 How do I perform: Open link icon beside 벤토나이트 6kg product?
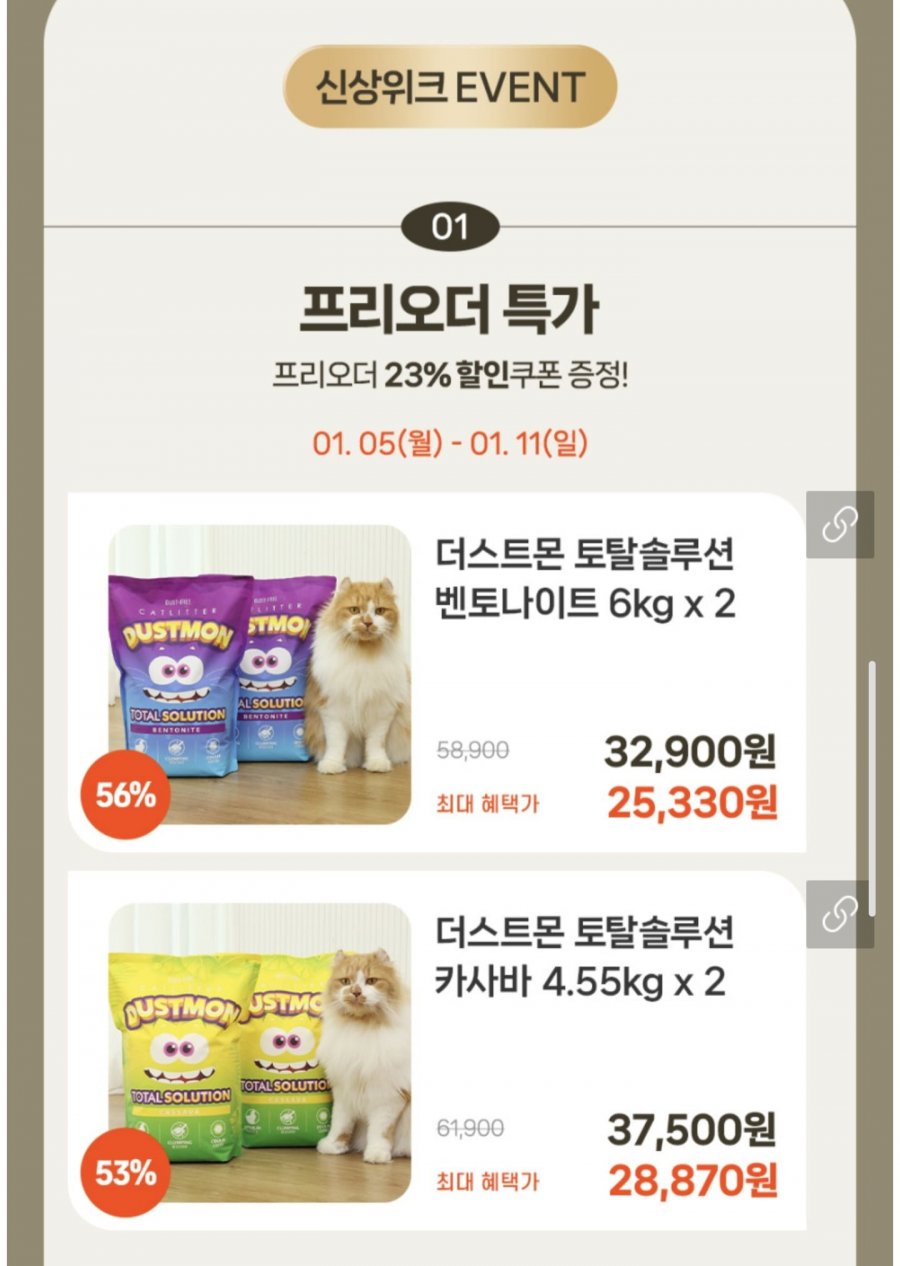pos(840,524)
